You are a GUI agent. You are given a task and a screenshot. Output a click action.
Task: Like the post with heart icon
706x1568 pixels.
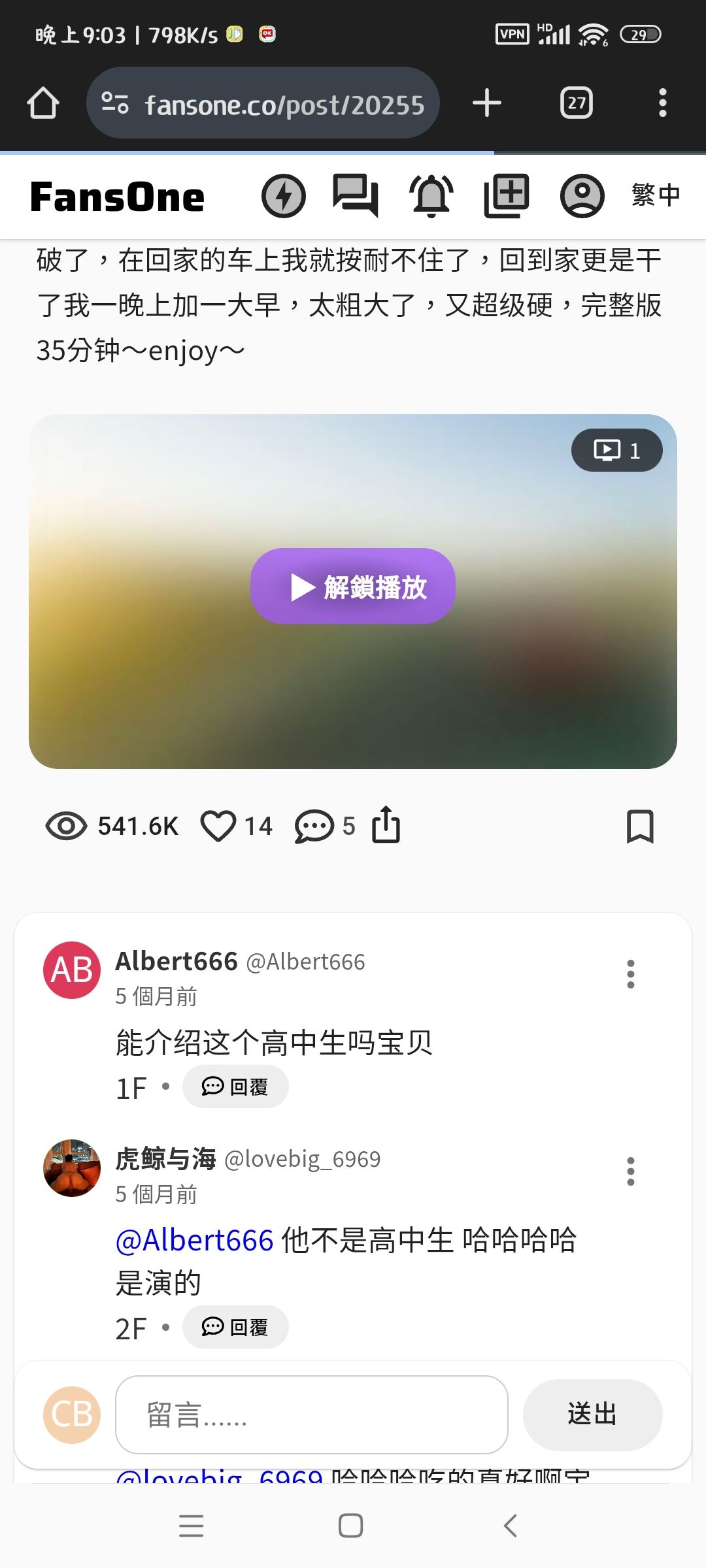pyautogui.click(x=218, y=826)
